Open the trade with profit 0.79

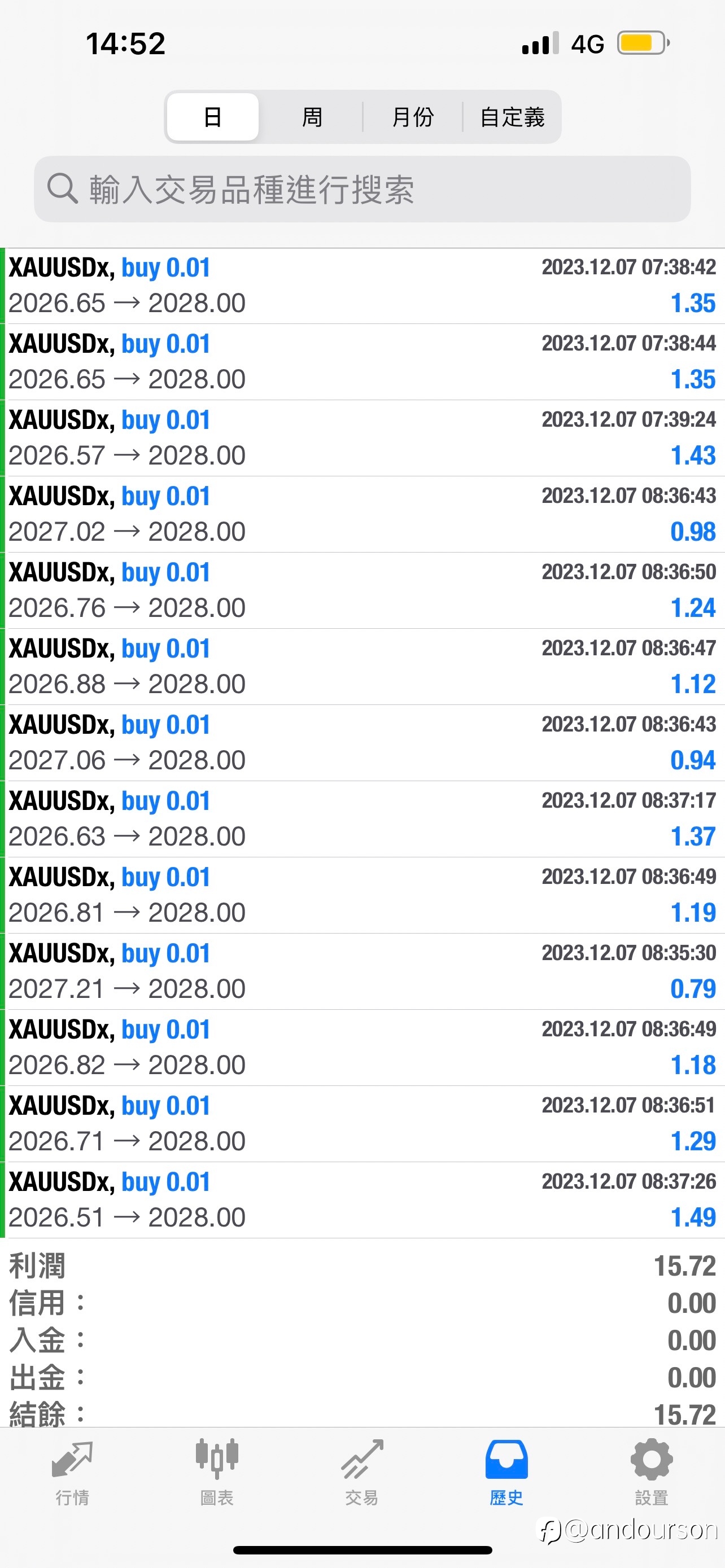click(362, 971)
